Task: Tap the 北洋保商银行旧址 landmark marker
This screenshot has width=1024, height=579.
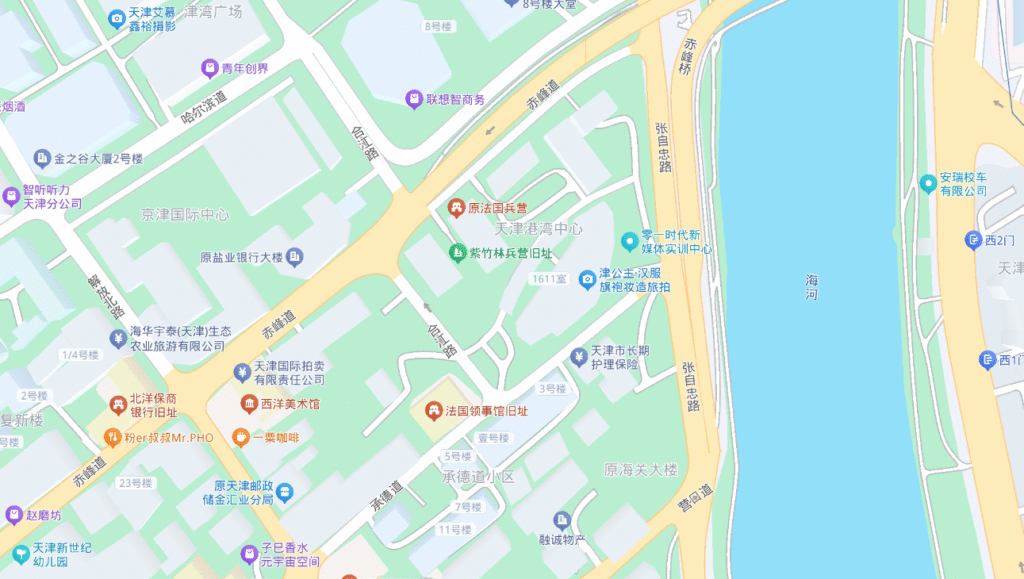Action: 117,405
